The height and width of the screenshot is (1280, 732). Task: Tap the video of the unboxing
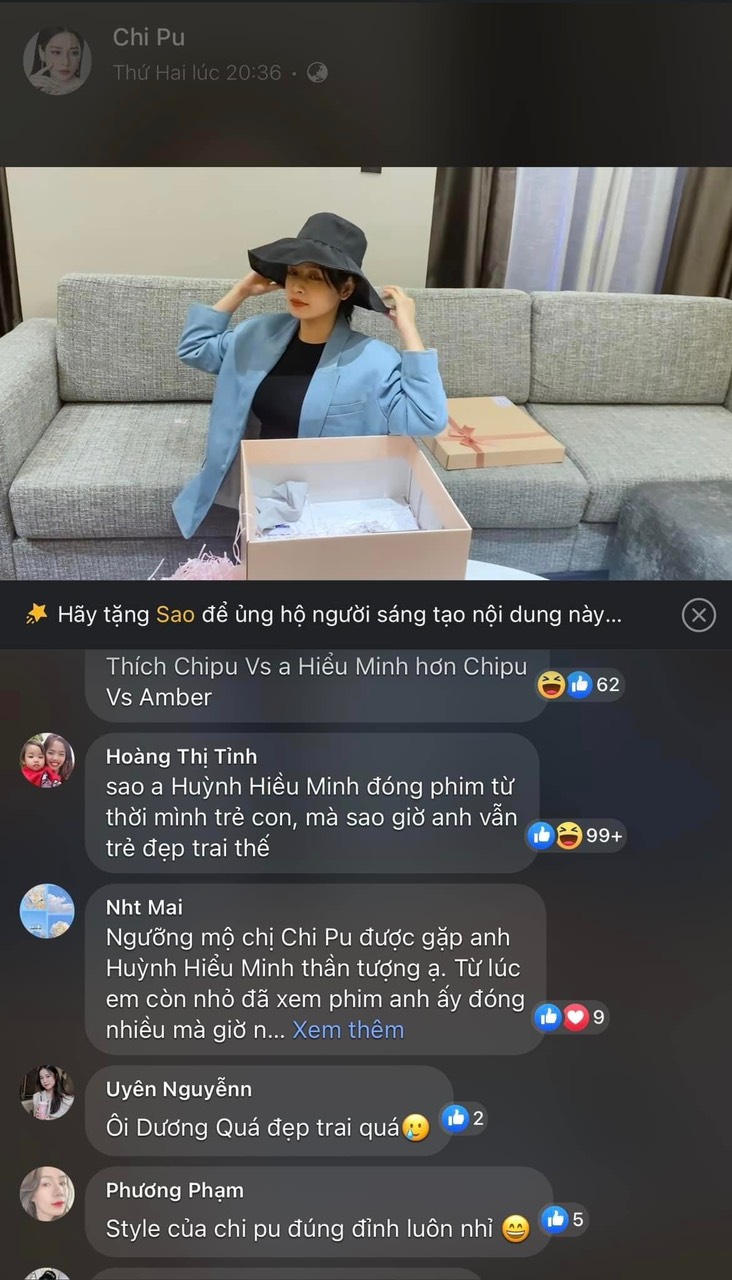click(x=366, y=373)
